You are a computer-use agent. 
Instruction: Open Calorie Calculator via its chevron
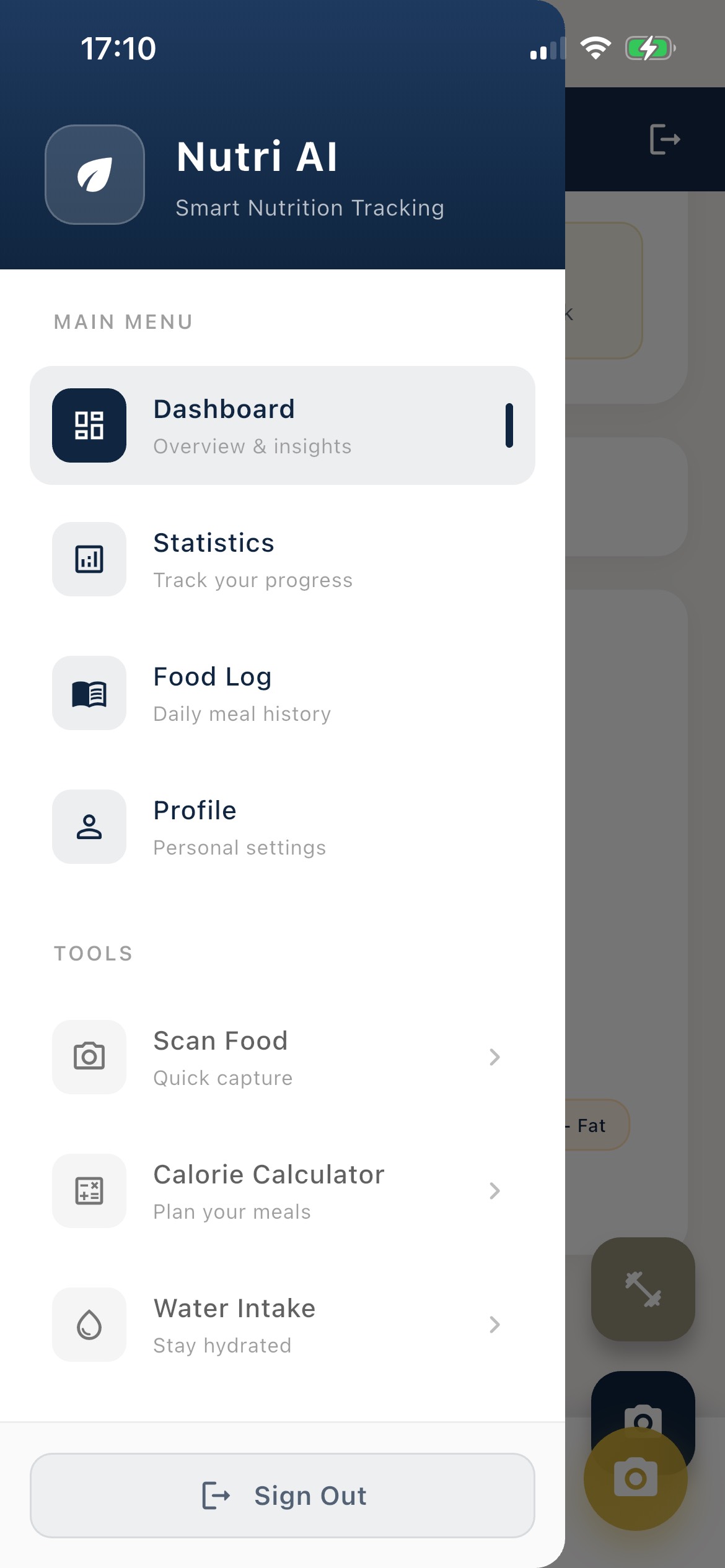click(x=494, y=1191)
